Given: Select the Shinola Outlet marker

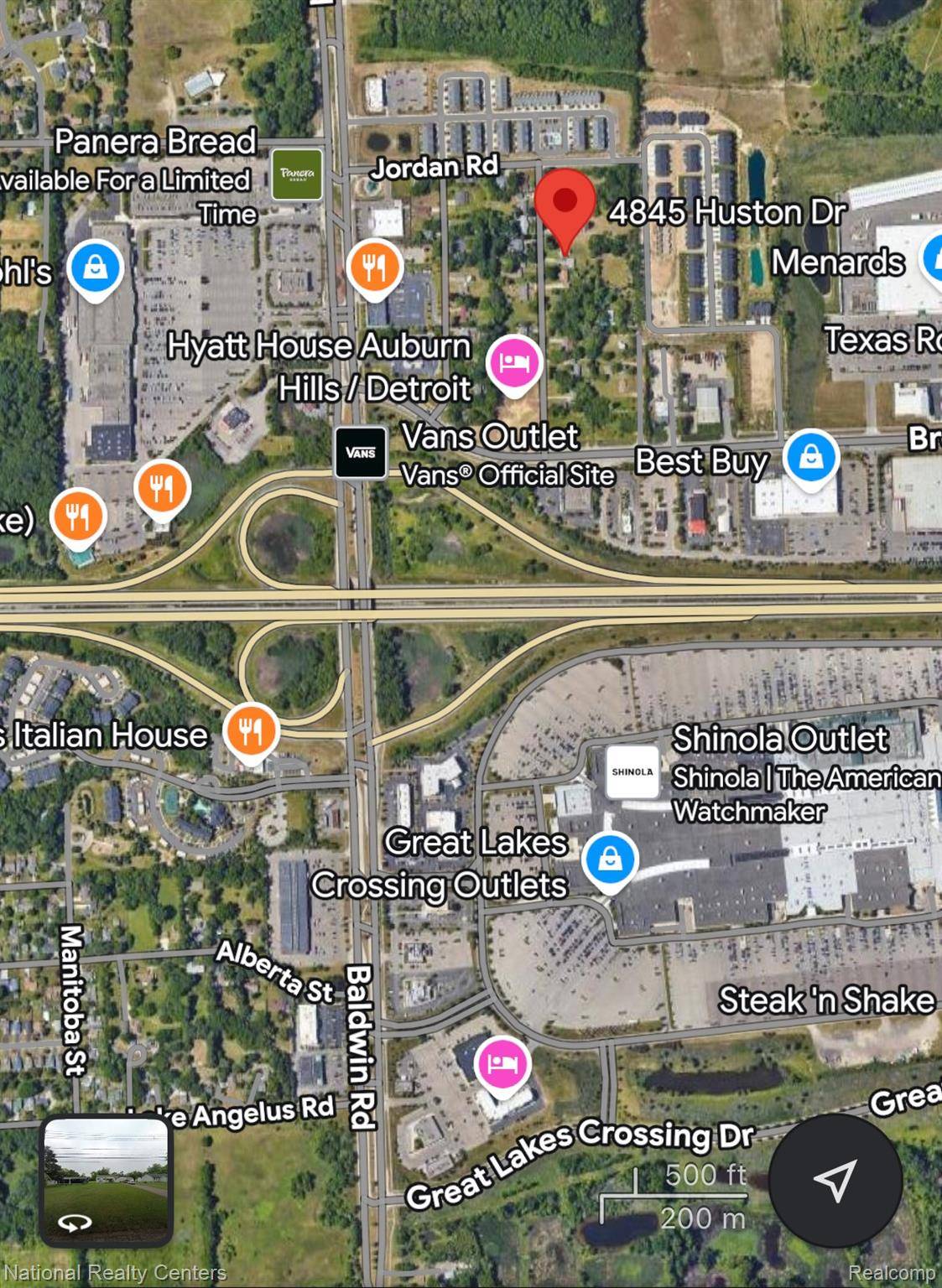Looking at the screenshot, I should coord(632,771).
